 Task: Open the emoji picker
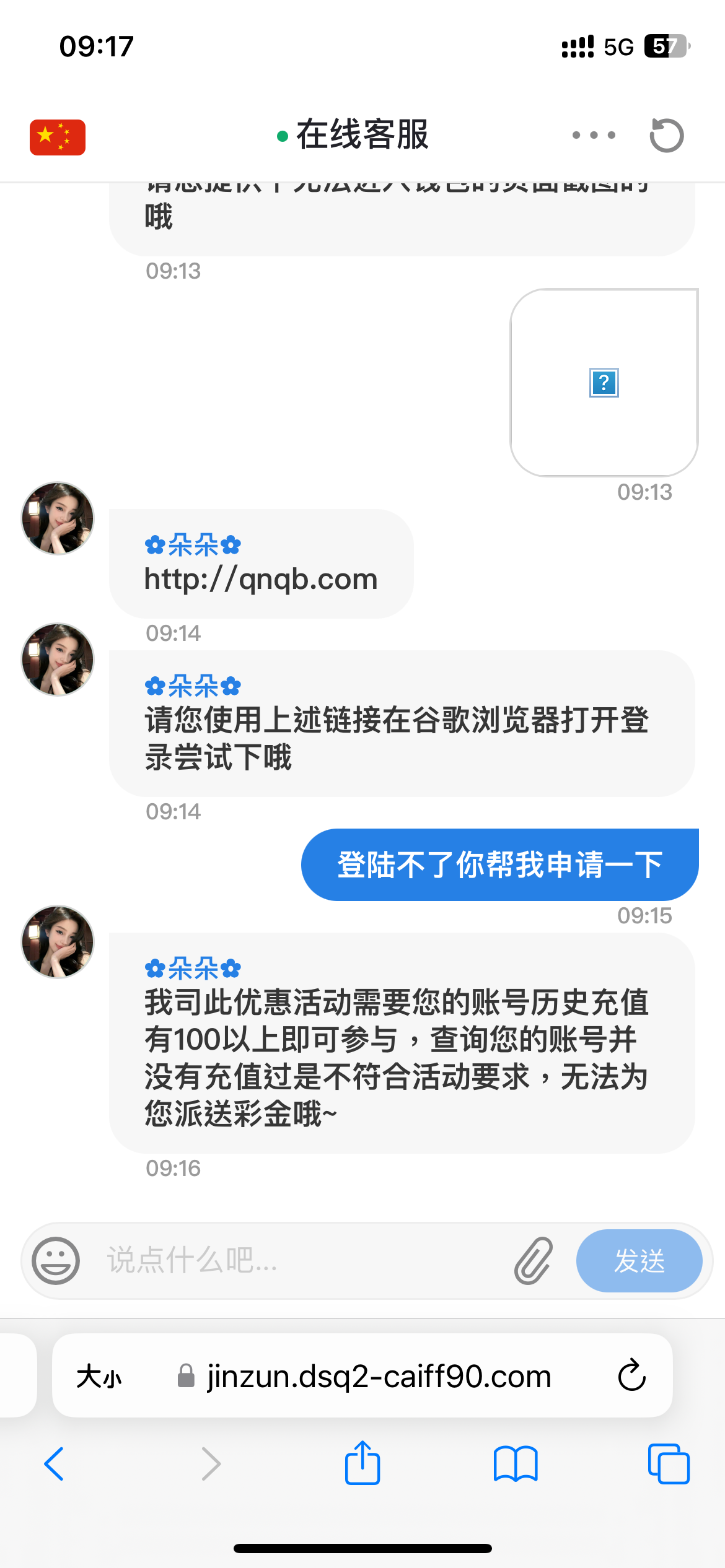coord(56,1261)
